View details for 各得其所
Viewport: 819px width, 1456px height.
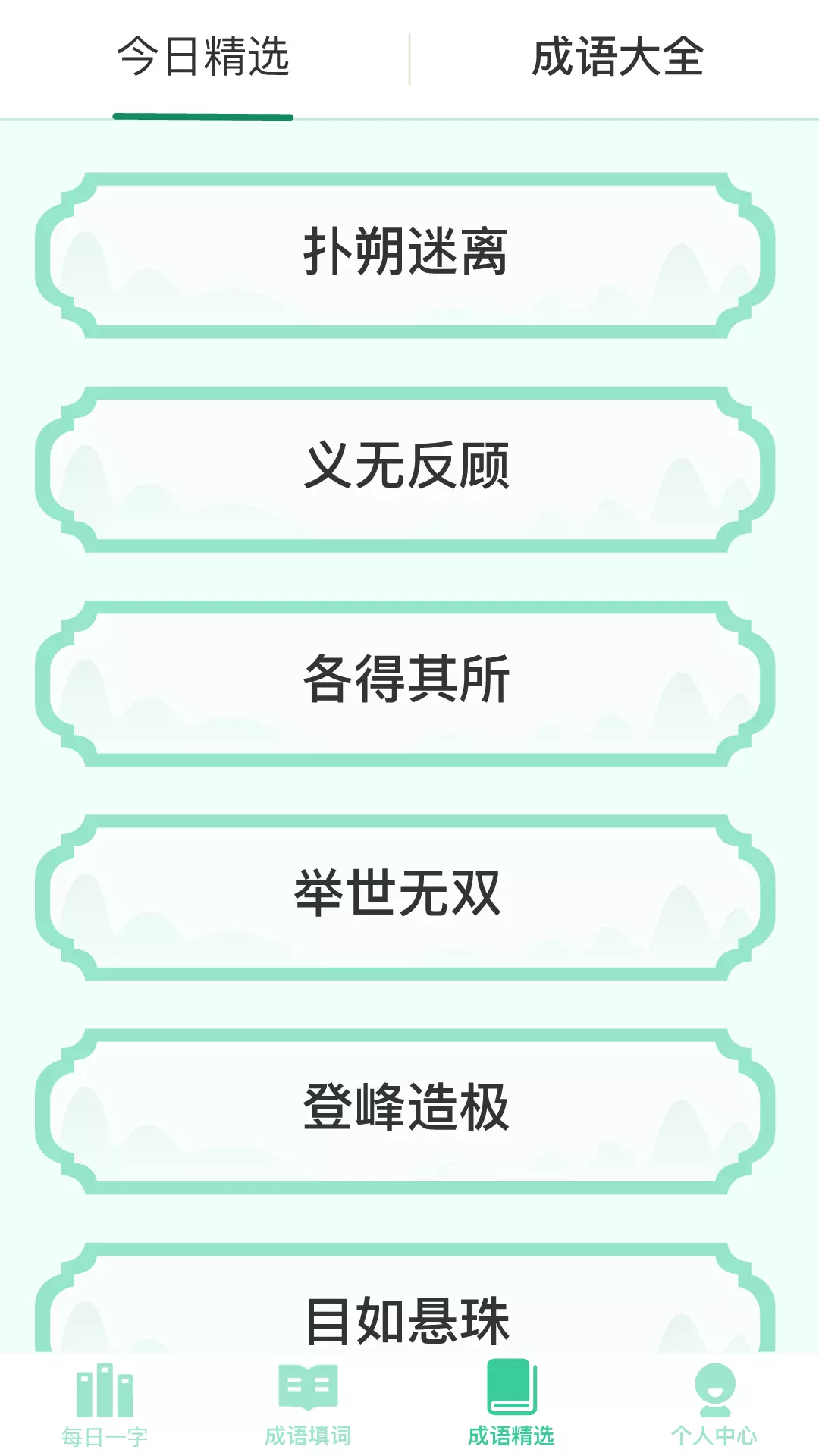[x=405, y=682]
